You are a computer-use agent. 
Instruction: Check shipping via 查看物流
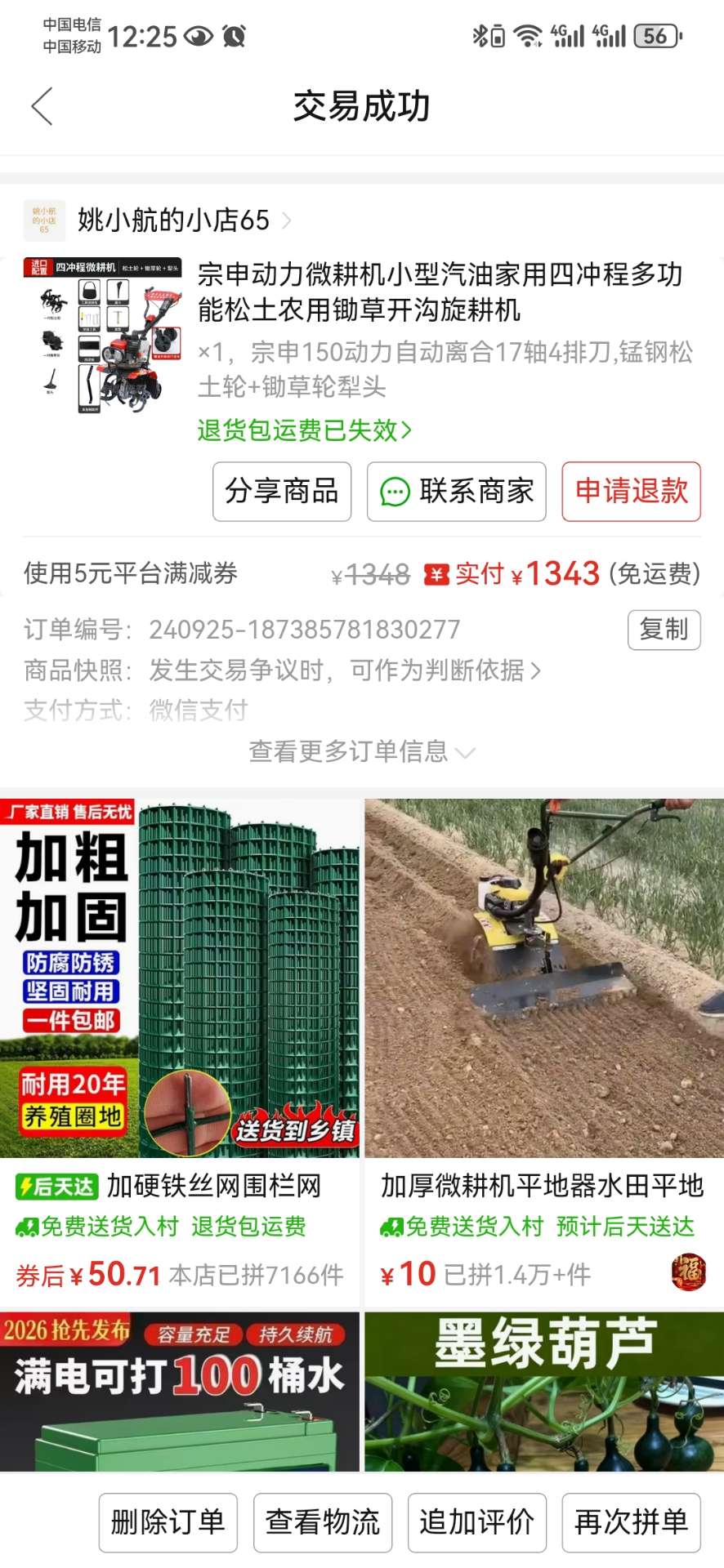point(323,1522)
